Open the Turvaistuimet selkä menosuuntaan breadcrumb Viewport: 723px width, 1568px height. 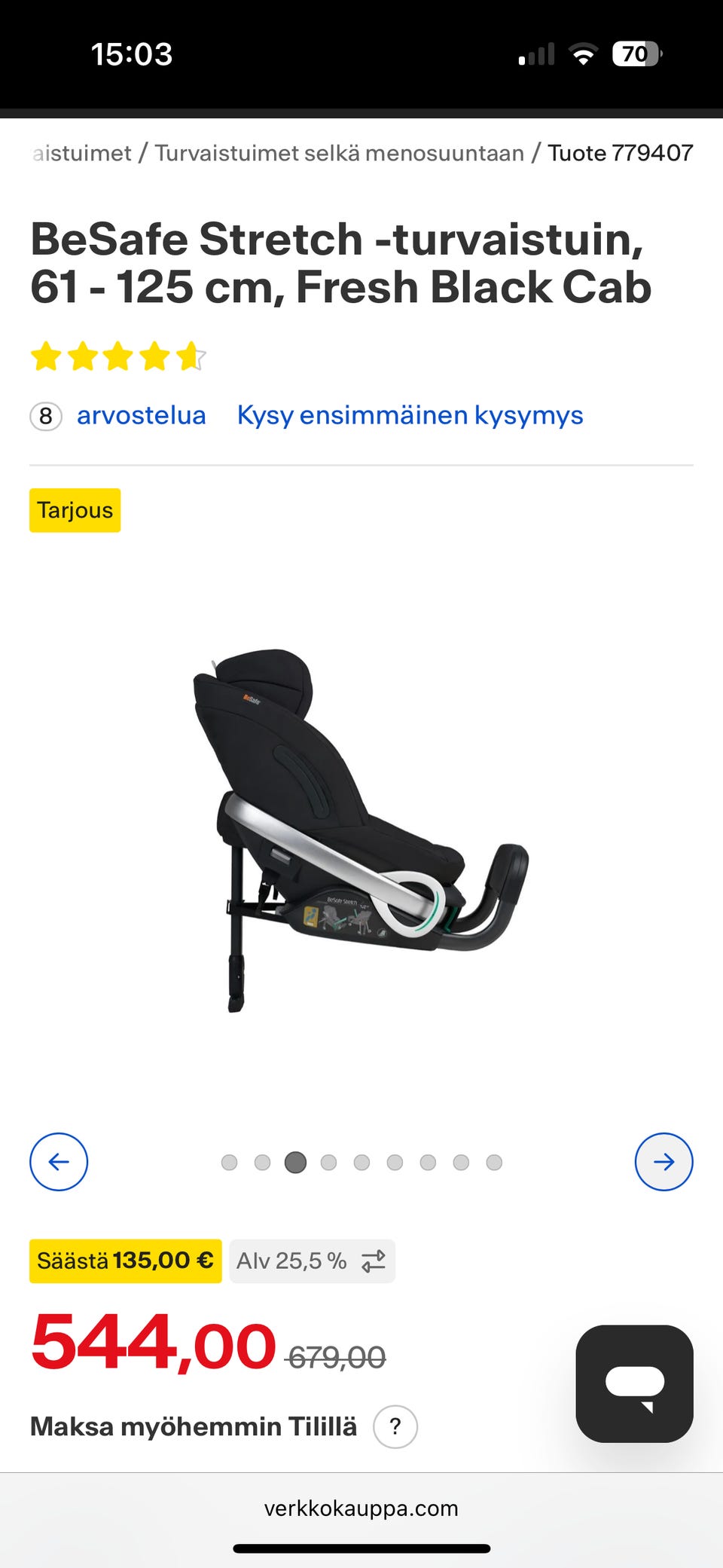[339, 153]
